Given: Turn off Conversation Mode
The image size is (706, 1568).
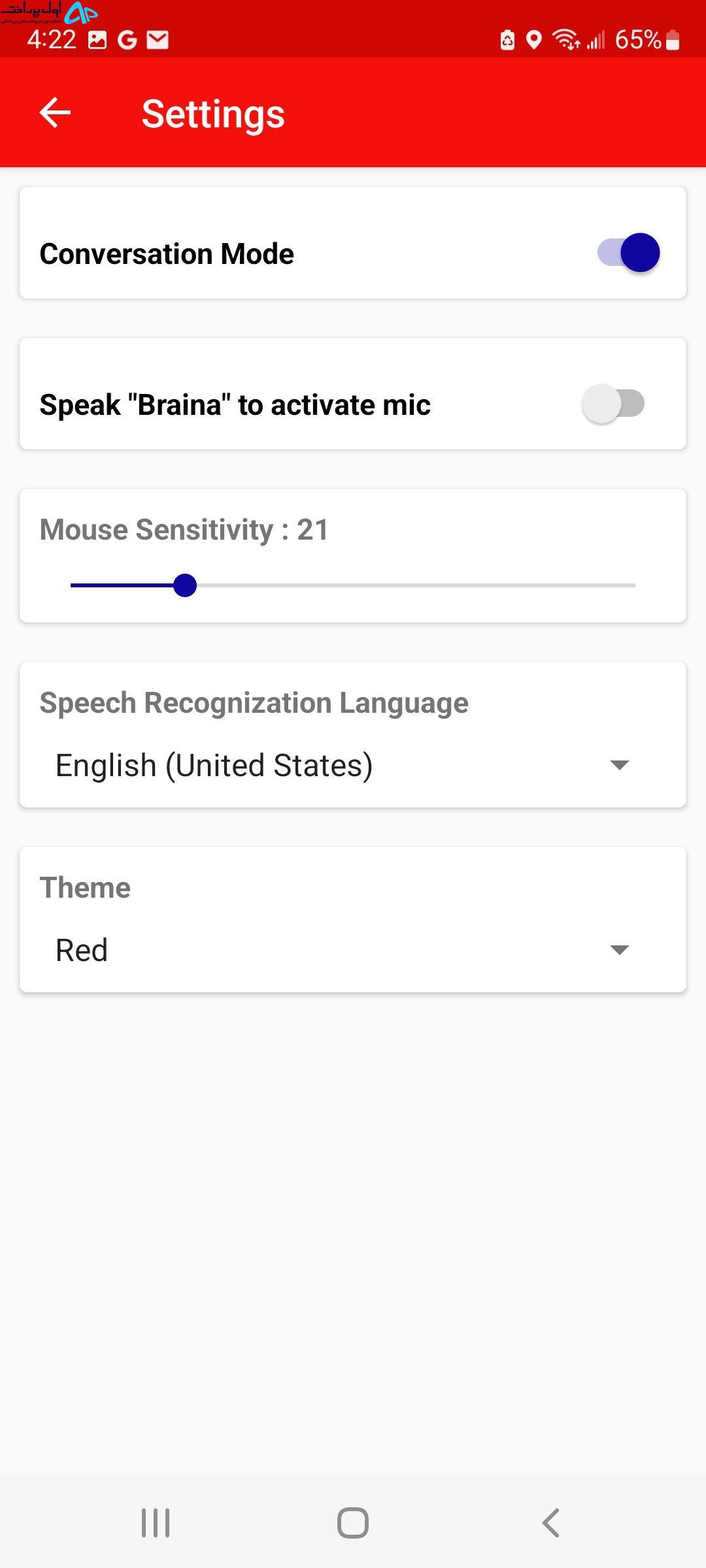Looking at the screenshot, I should click(x=628, y=253).
